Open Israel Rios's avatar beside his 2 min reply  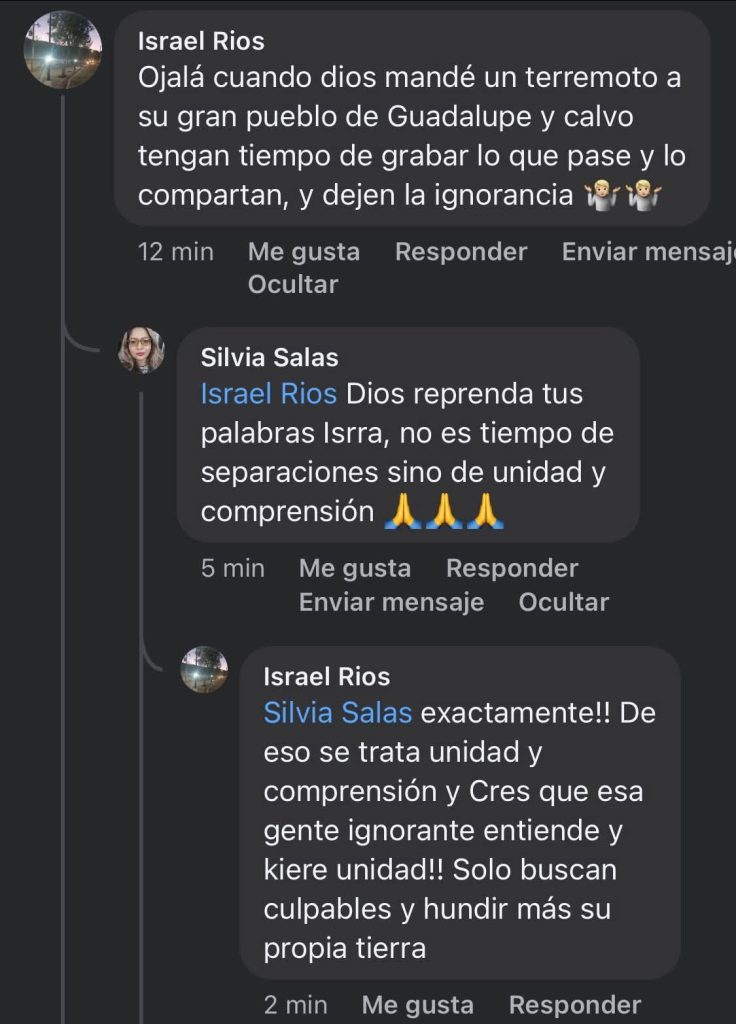pyautogui.click(x=204, y=669)
